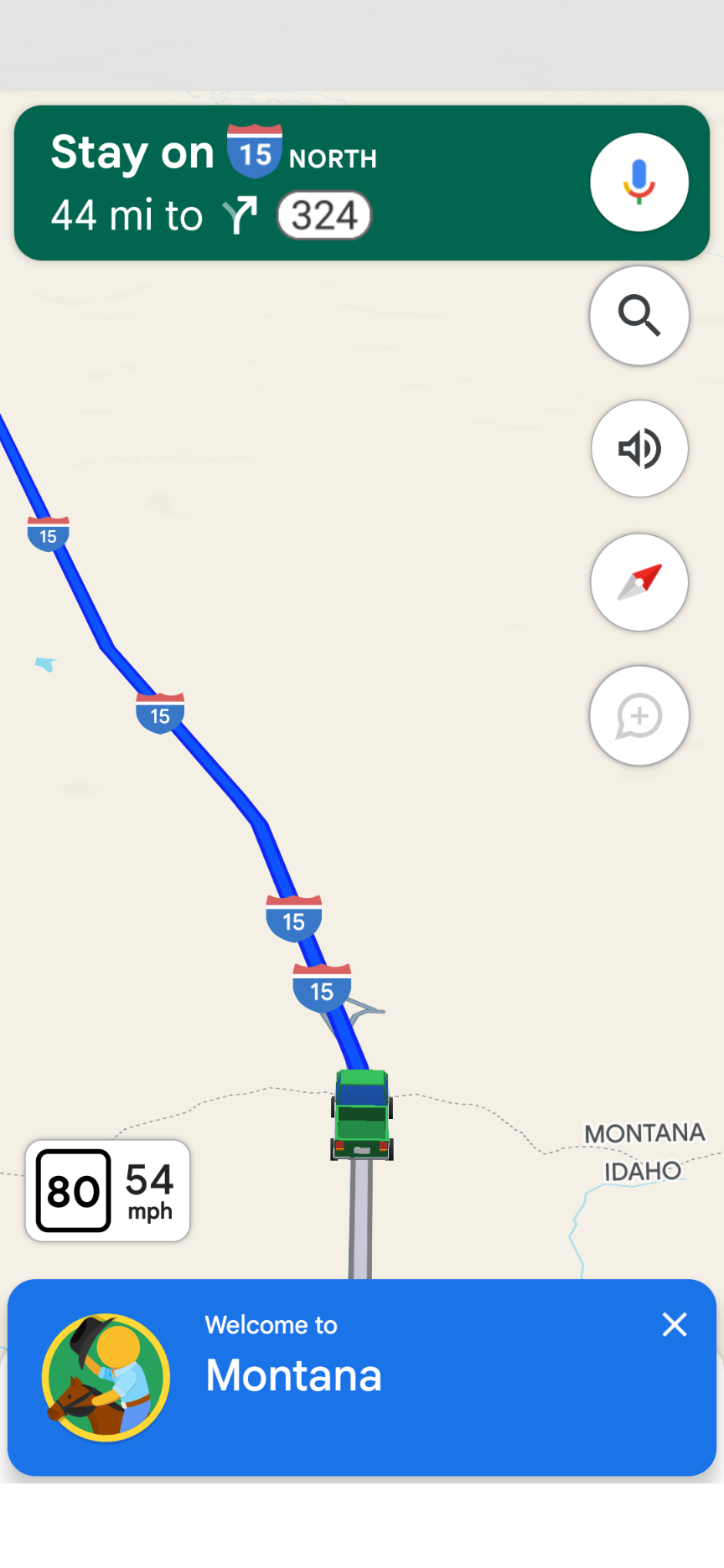The width and height of the screenshot is (724, 1568).
Task: Add a report to the map
Action: coord(639,716)
